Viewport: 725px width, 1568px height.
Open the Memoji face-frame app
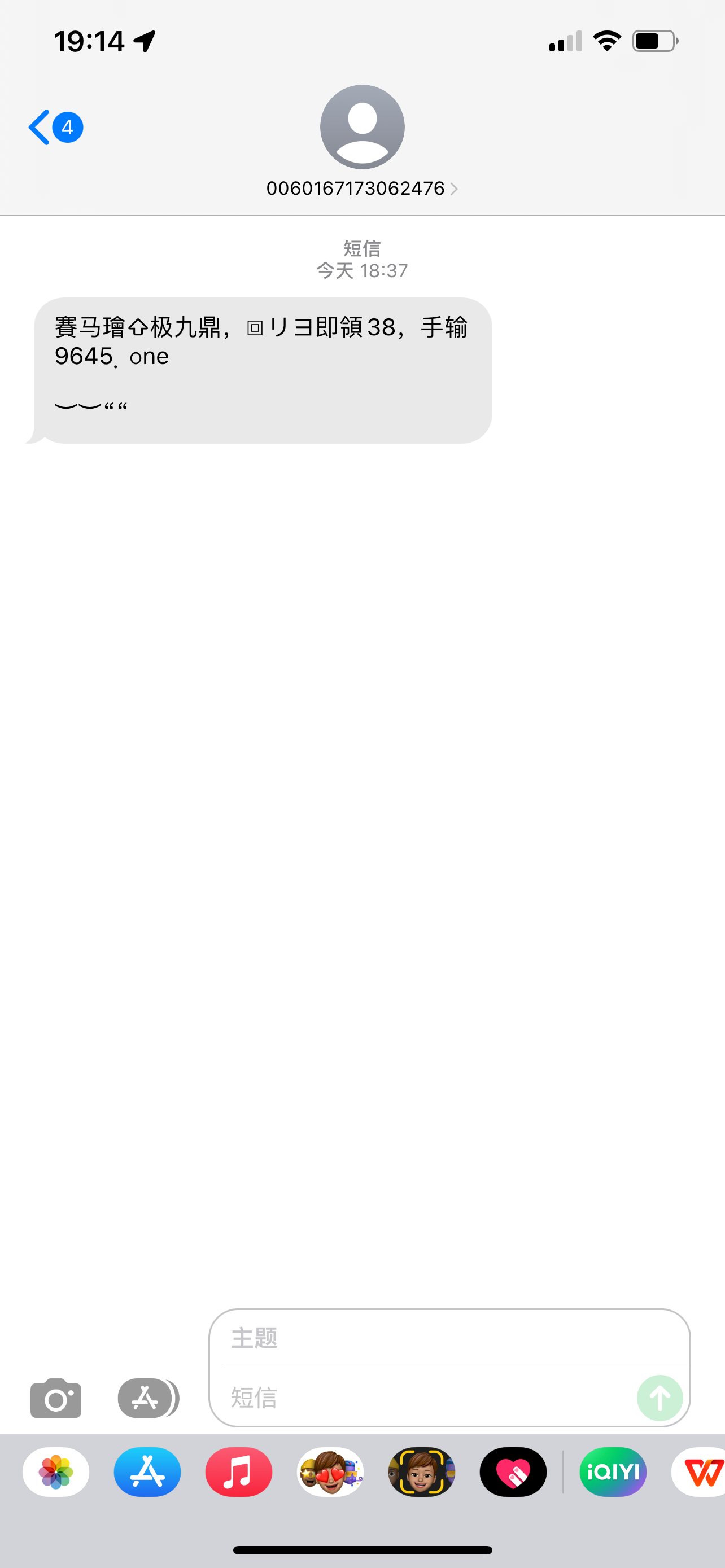pos(421,1472)
